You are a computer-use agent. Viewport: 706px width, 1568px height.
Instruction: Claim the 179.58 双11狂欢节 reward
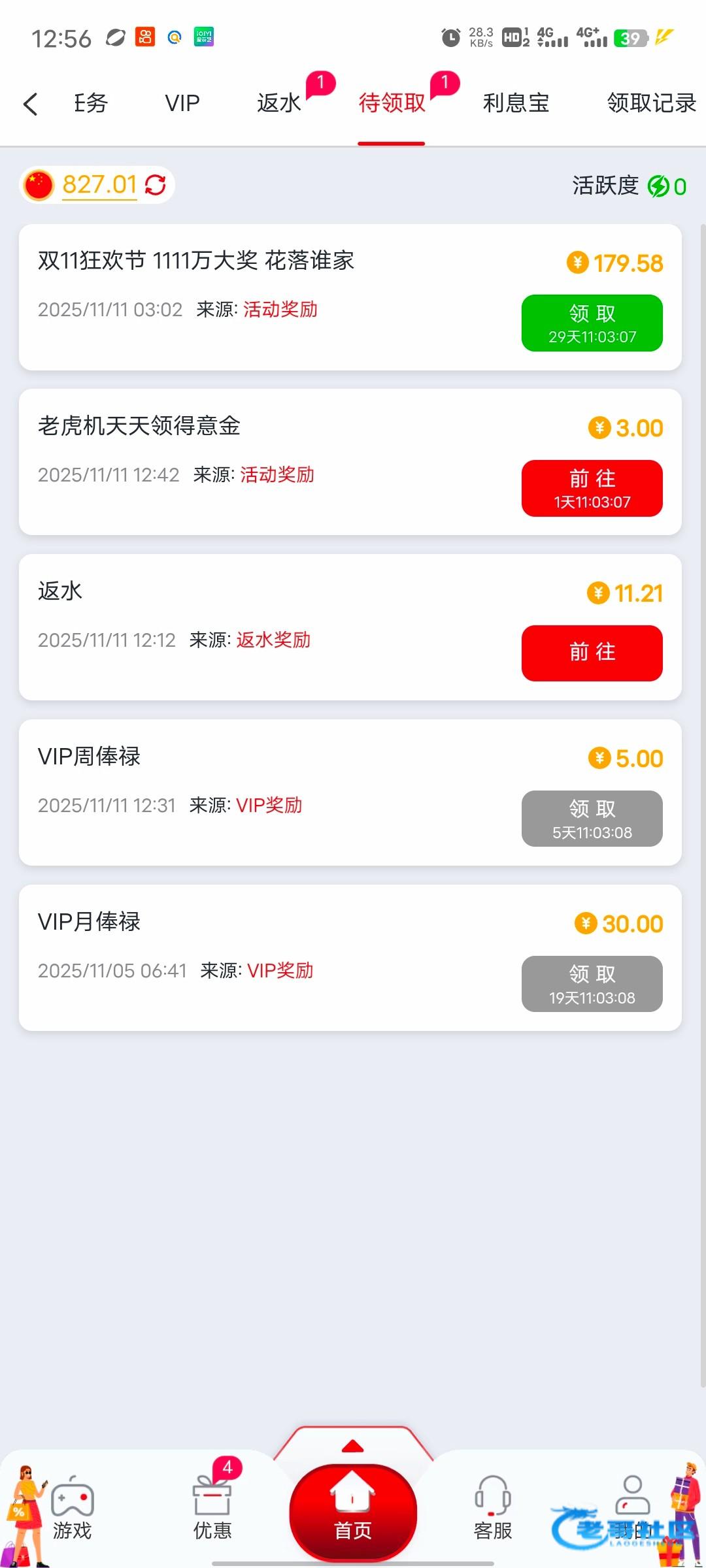[592, 323]
